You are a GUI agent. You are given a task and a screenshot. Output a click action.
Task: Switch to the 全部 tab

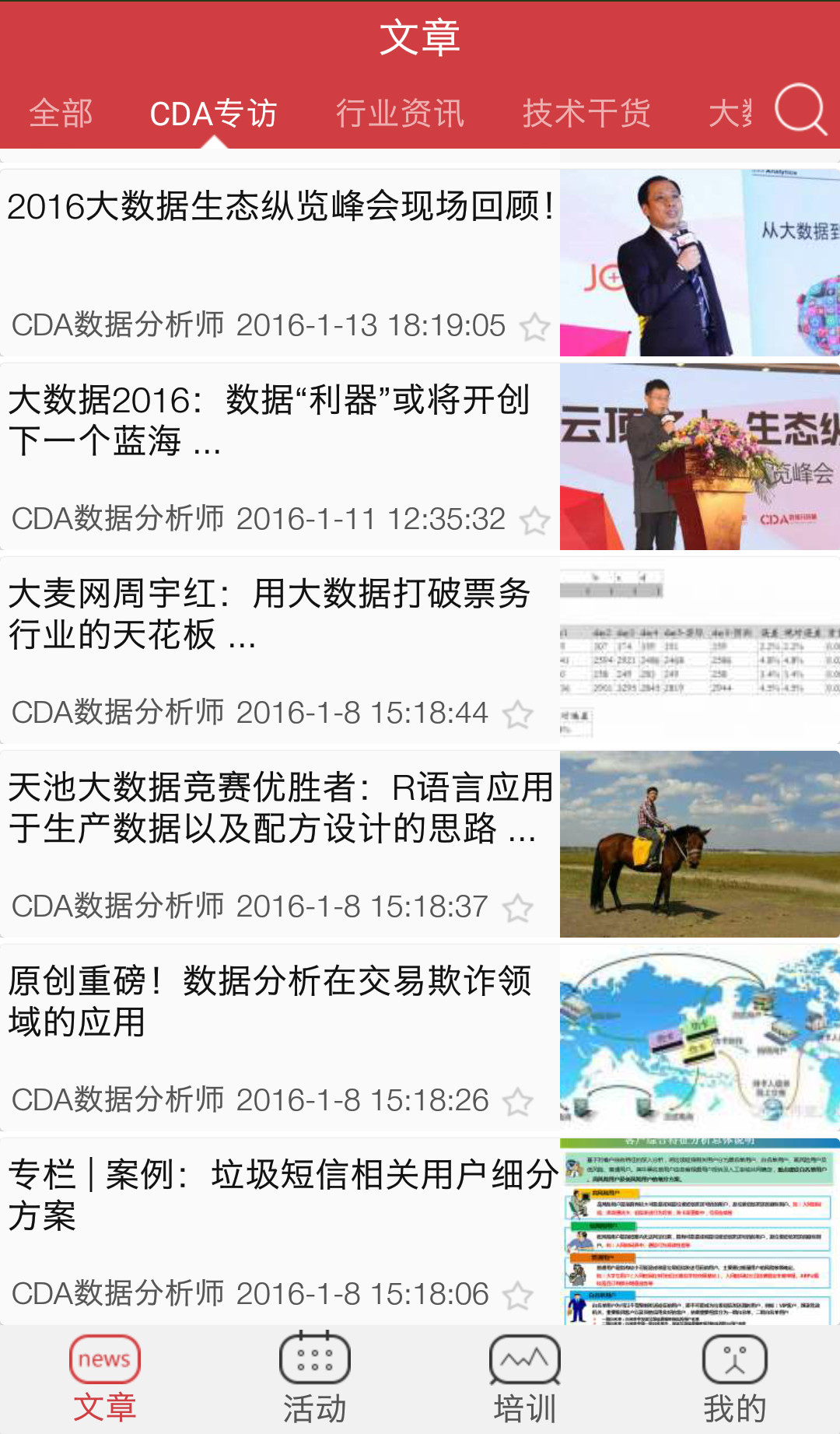pos(61,112)
